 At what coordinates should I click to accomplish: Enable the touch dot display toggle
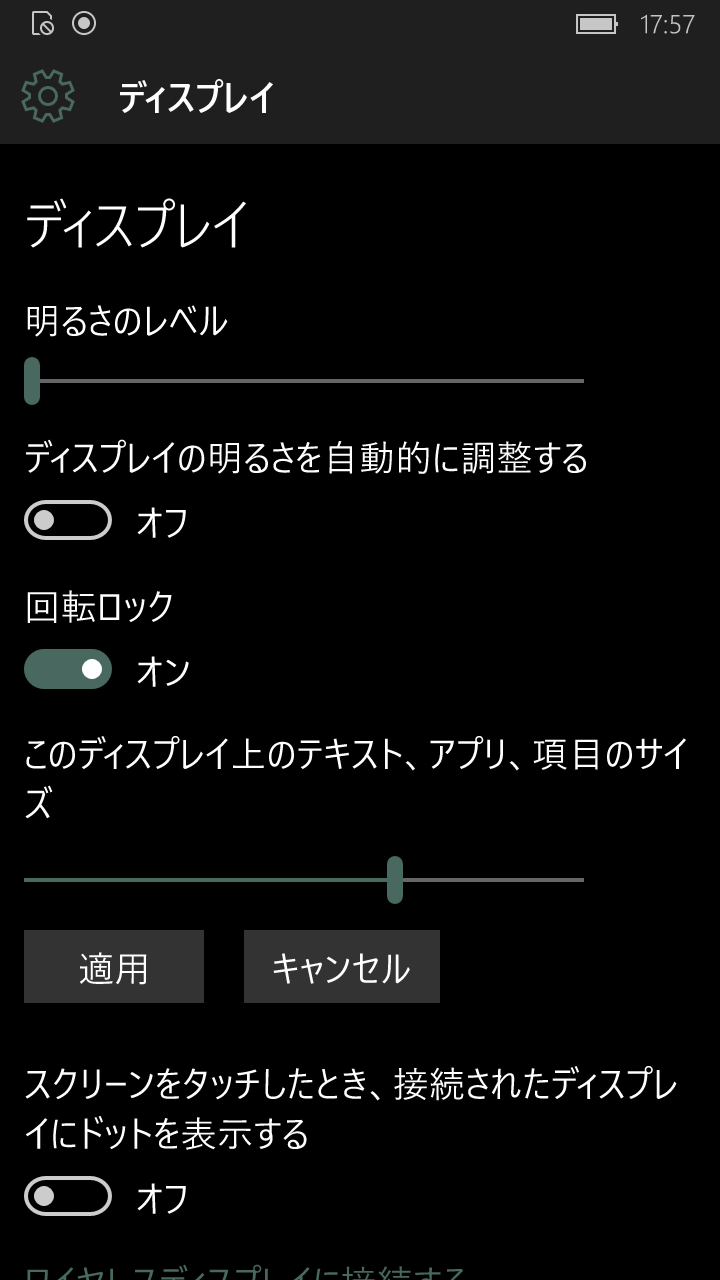(68, 1196)
